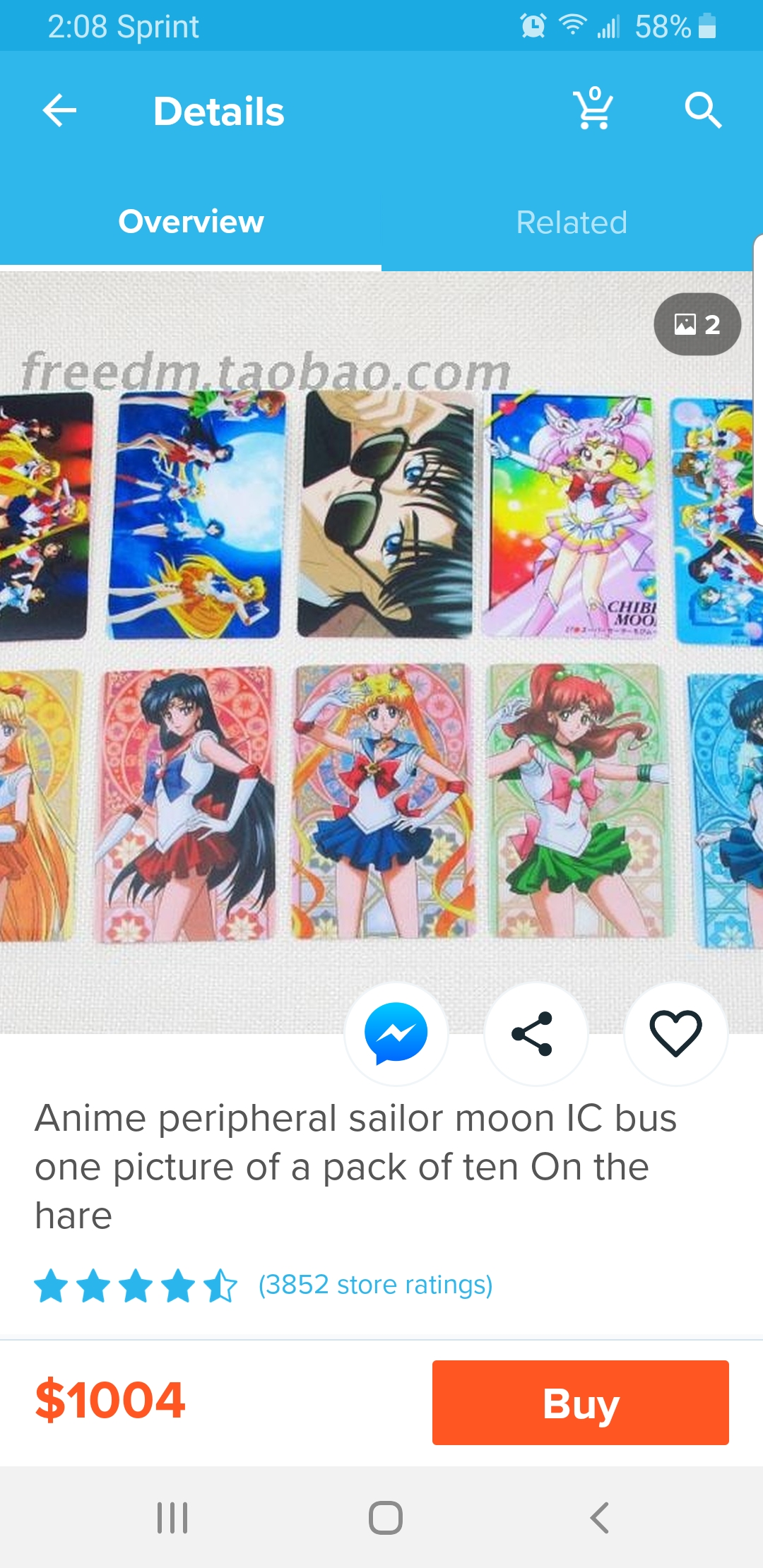The image size is (763, 1568).
Task: Go back using the app bar arrow
Action: tap(59, 111)
